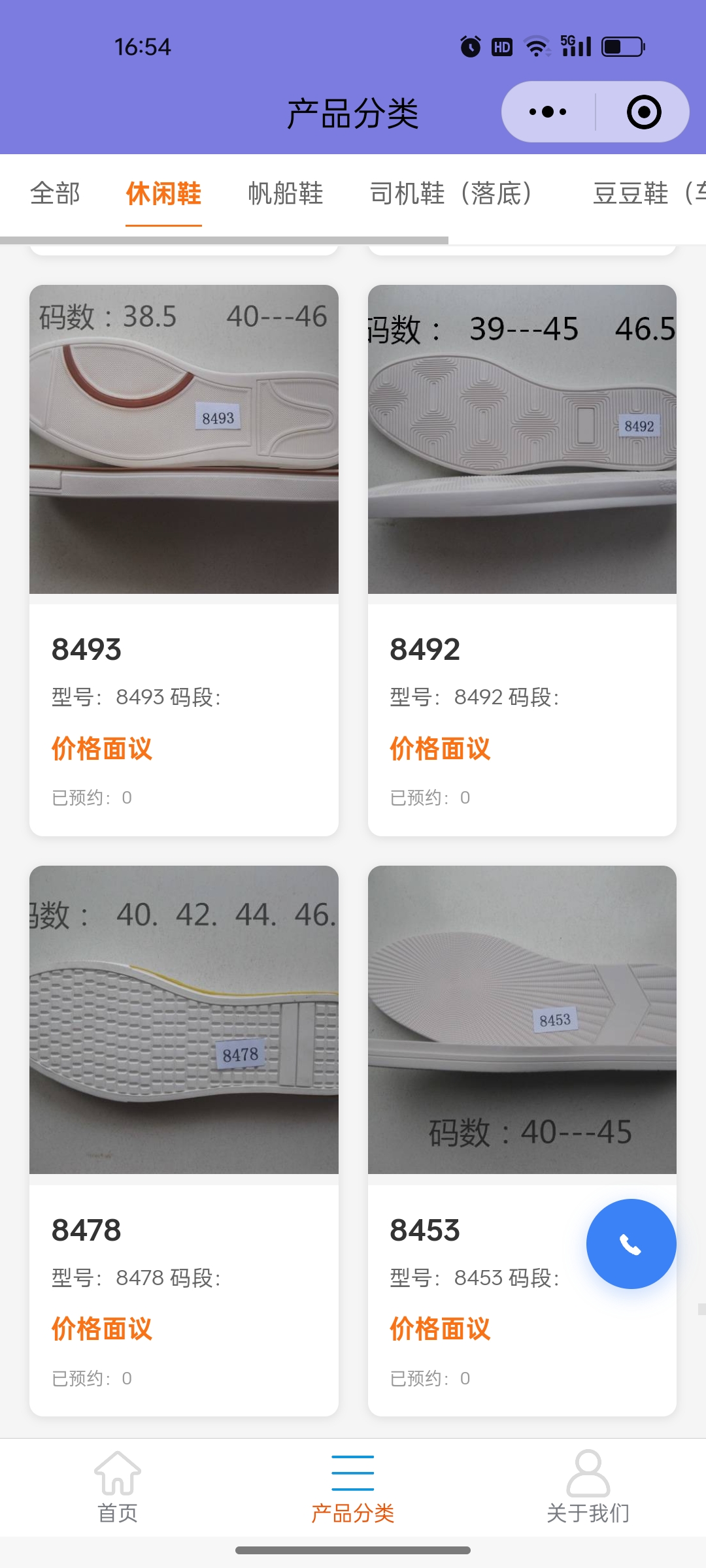Open product card 8493

pyautogui.click(x=184, y=559)
